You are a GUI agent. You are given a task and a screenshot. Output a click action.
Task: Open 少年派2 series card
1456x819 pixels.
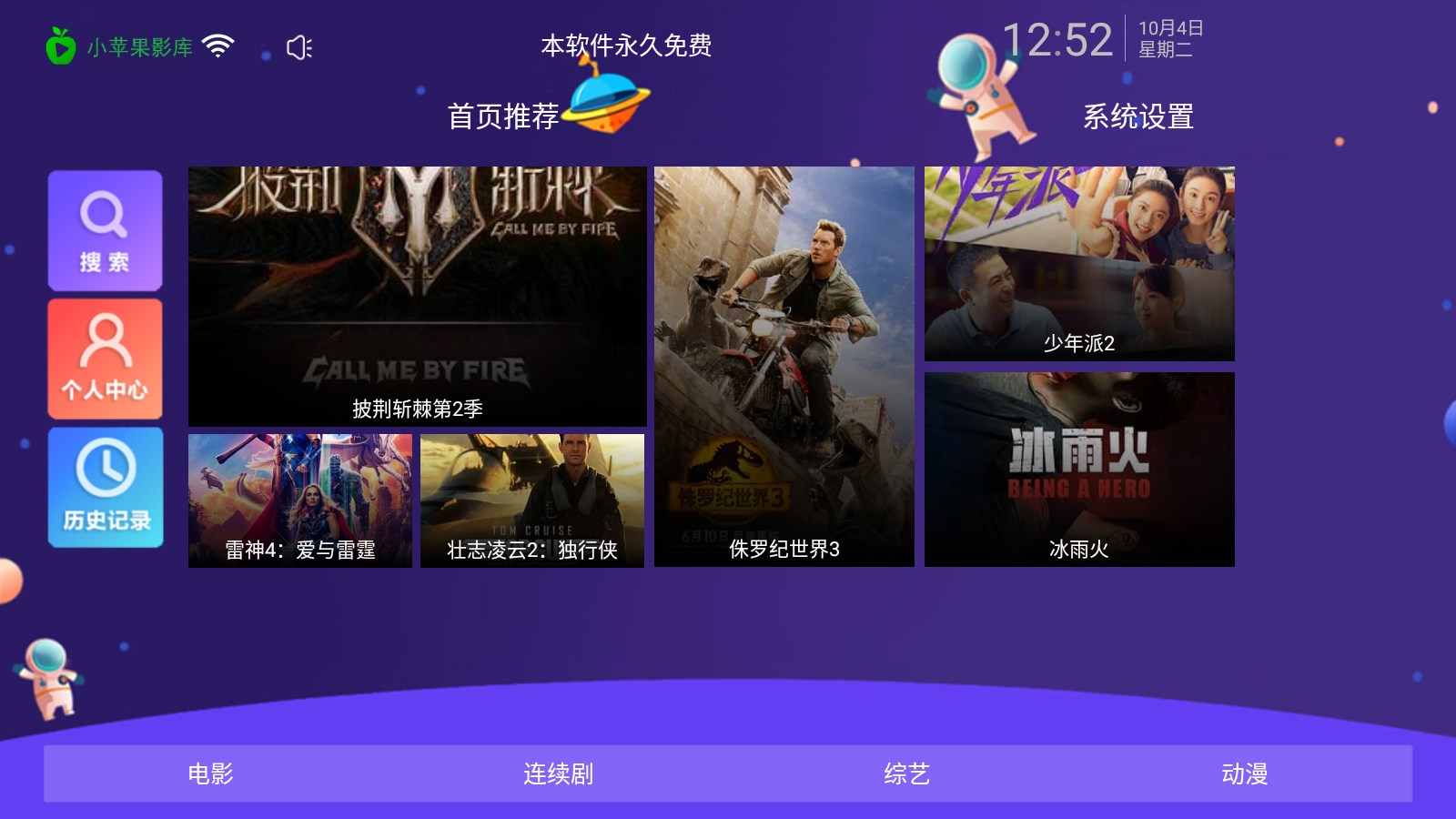pyautogui.click(x=1079, y=263)
